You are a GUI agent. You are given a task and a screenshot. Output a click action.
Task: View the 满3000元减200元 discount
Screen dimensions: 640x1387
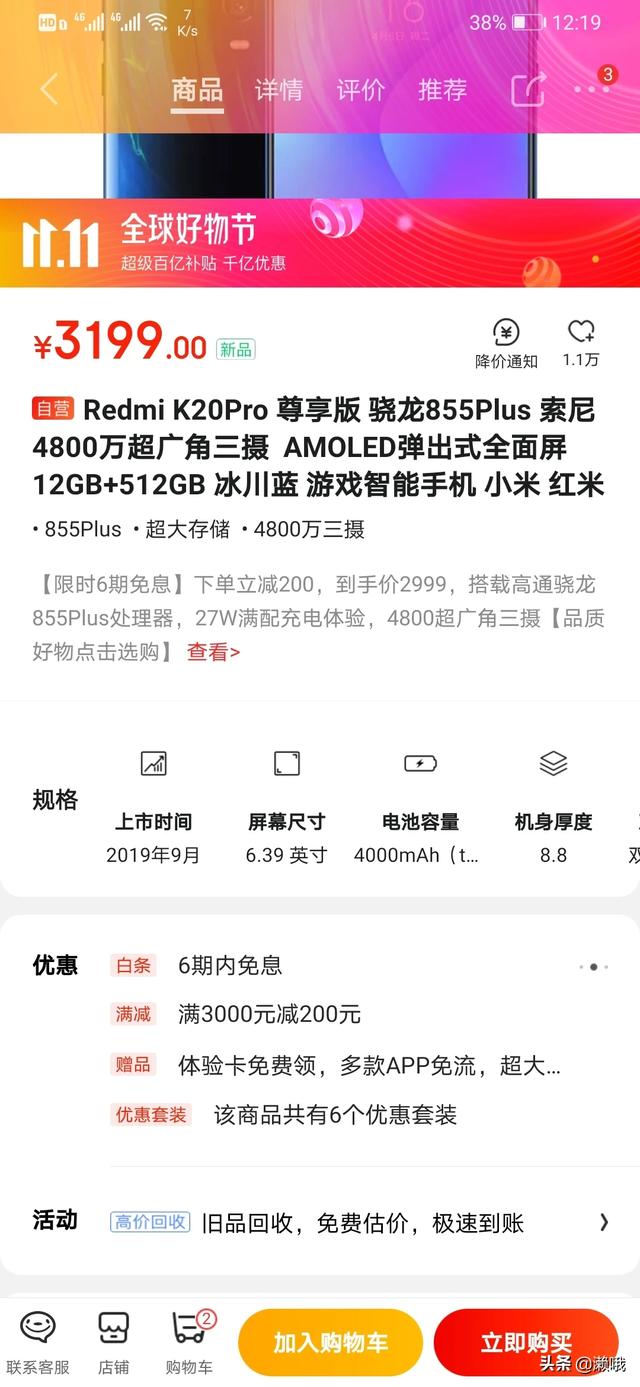(268, 1014)
